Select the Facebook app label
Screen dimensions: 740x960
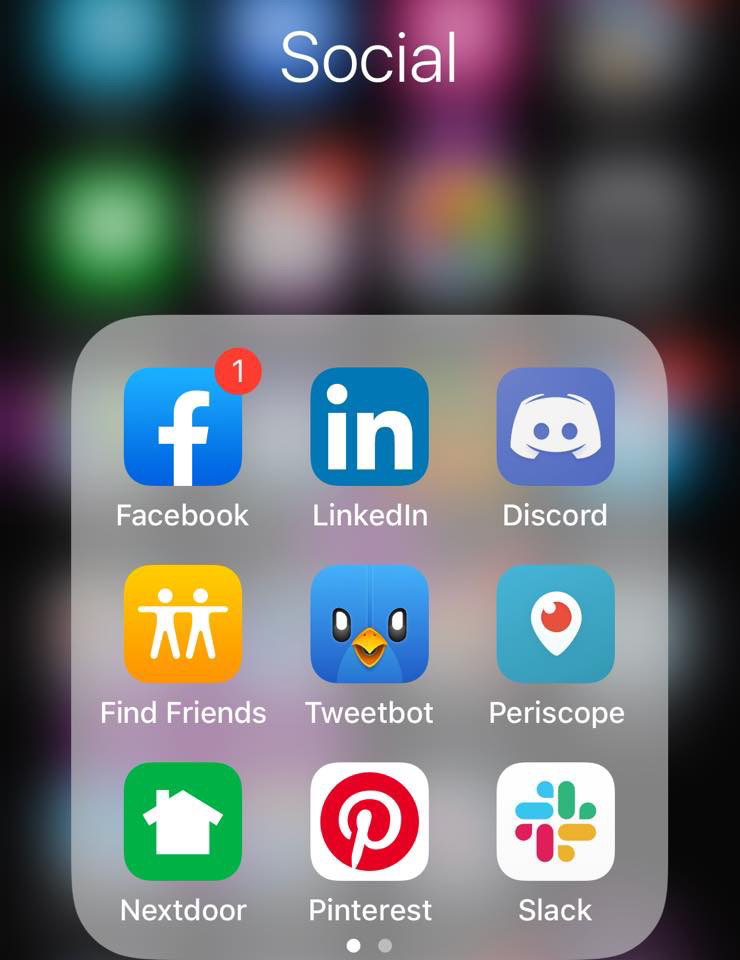[x=183, y=516]
